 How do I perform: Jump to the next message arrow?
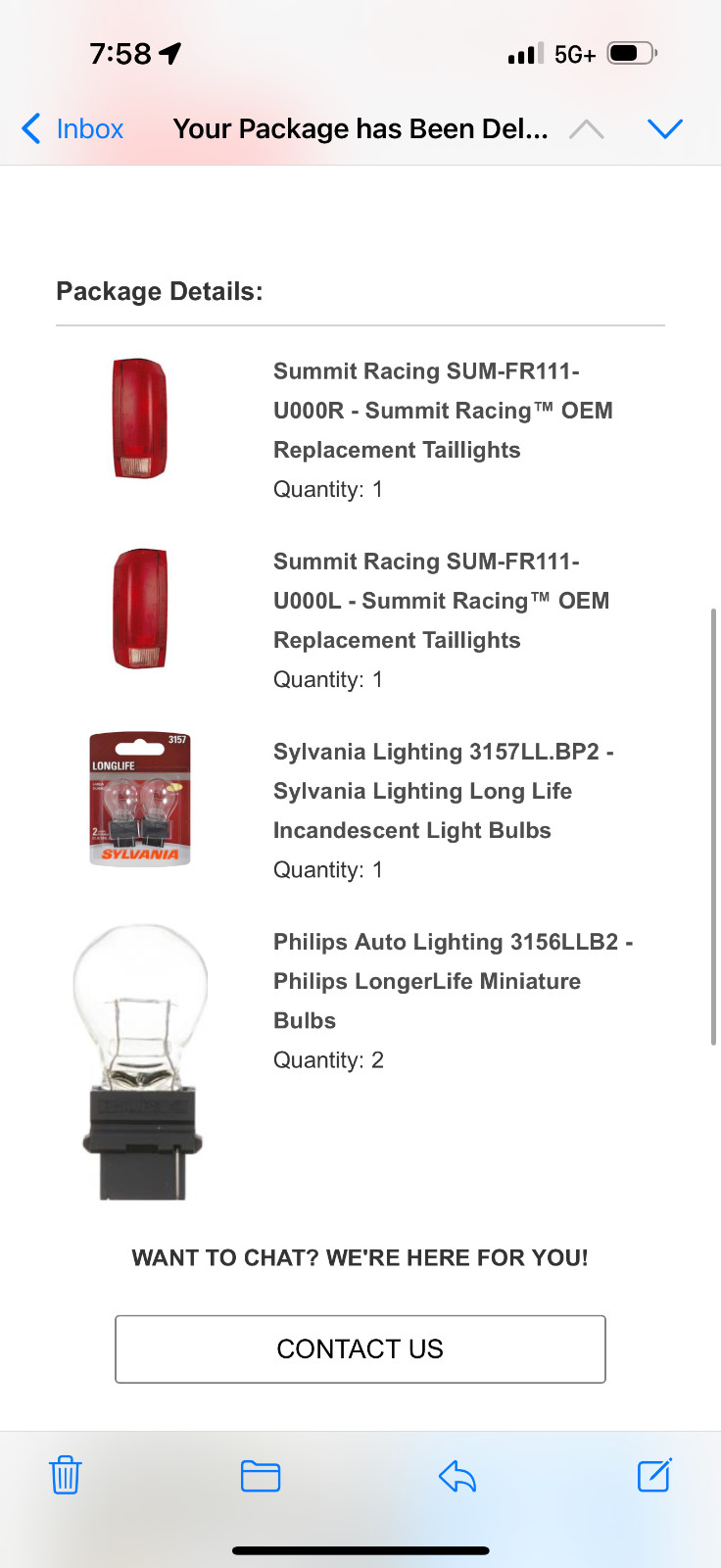coord(665,129)
